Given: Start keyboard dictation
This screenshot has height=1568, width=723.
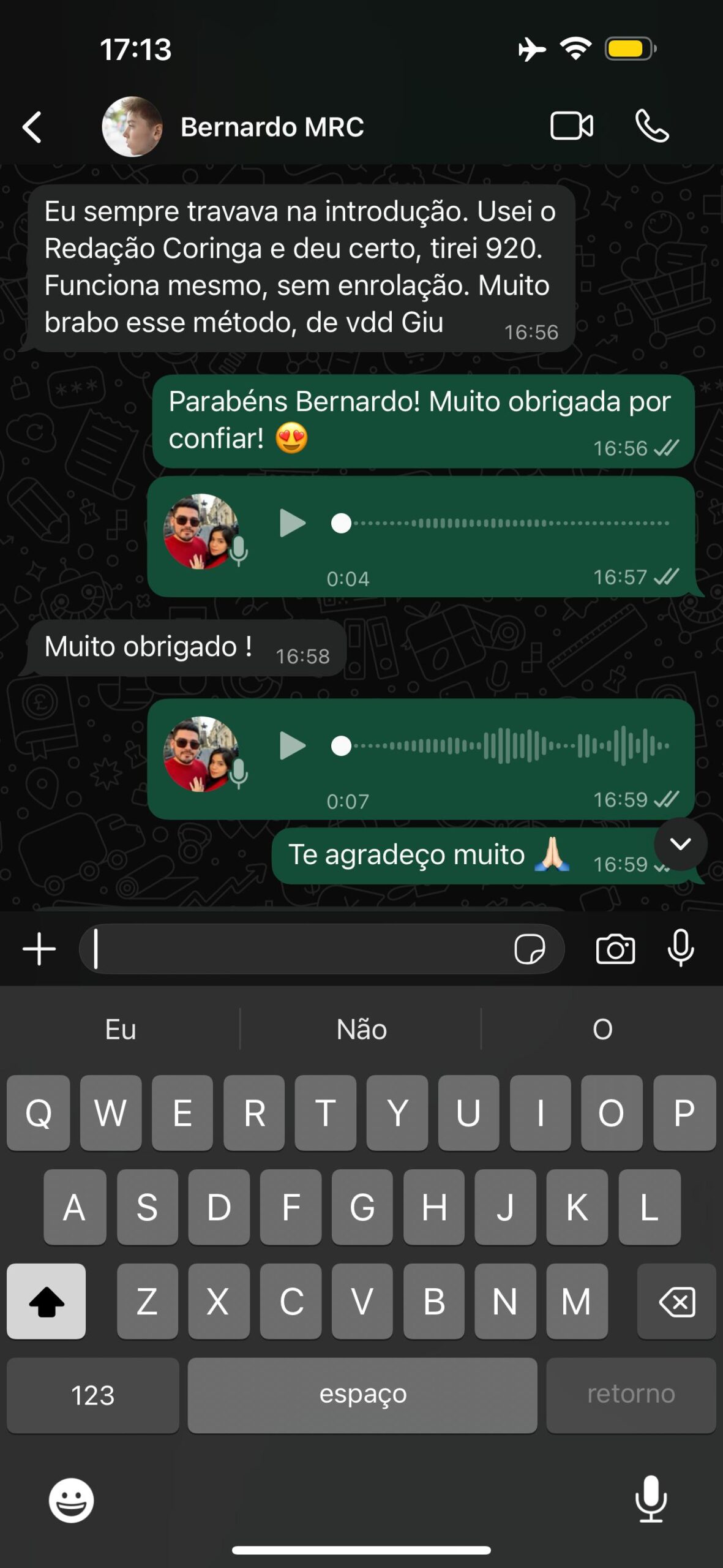Looking at the screenshot, I should click(650, 1499).
